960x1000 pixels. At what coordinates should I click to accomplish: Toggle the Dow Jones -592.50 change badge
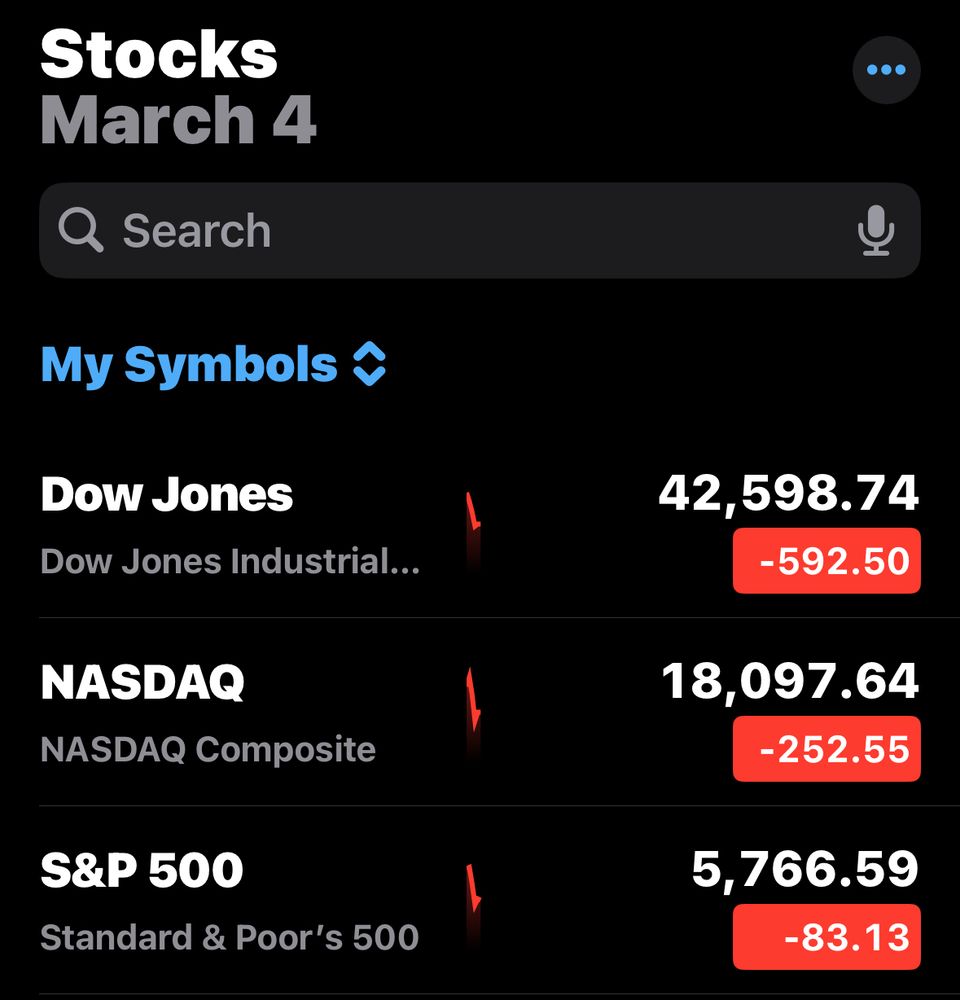pos(826,561)
